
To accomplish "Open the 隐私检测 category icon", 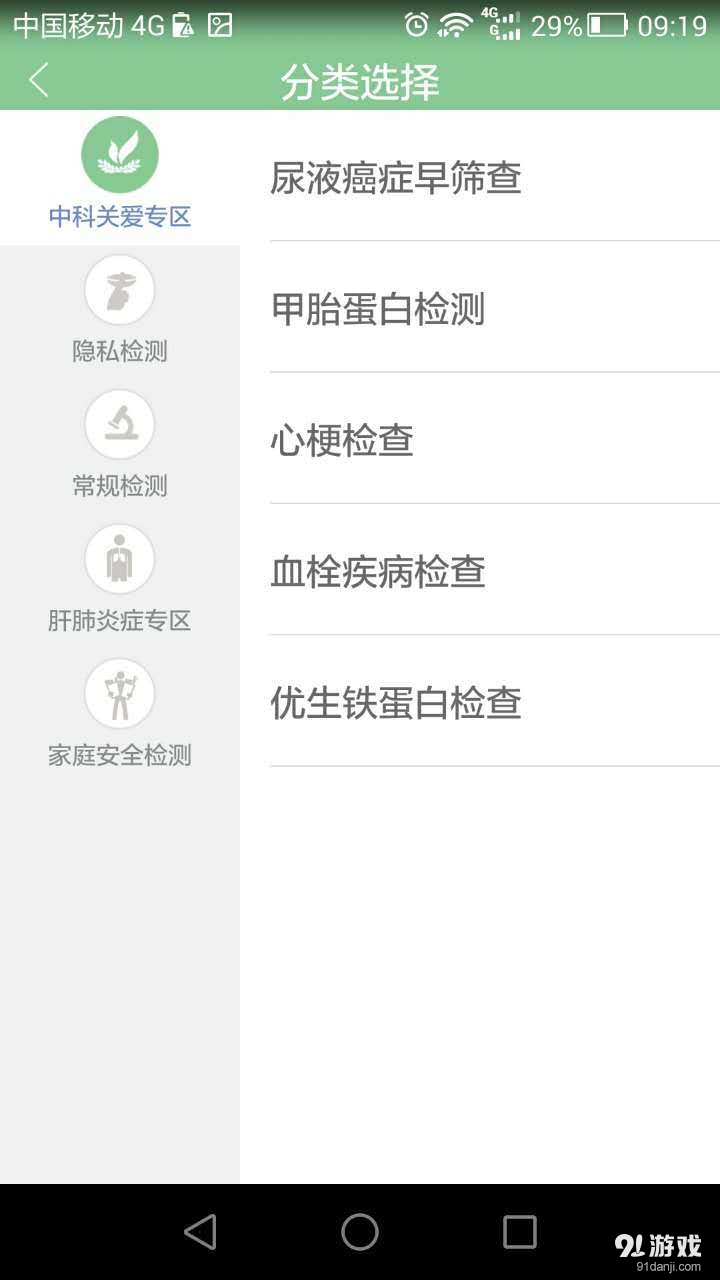I will pos(120,289).
